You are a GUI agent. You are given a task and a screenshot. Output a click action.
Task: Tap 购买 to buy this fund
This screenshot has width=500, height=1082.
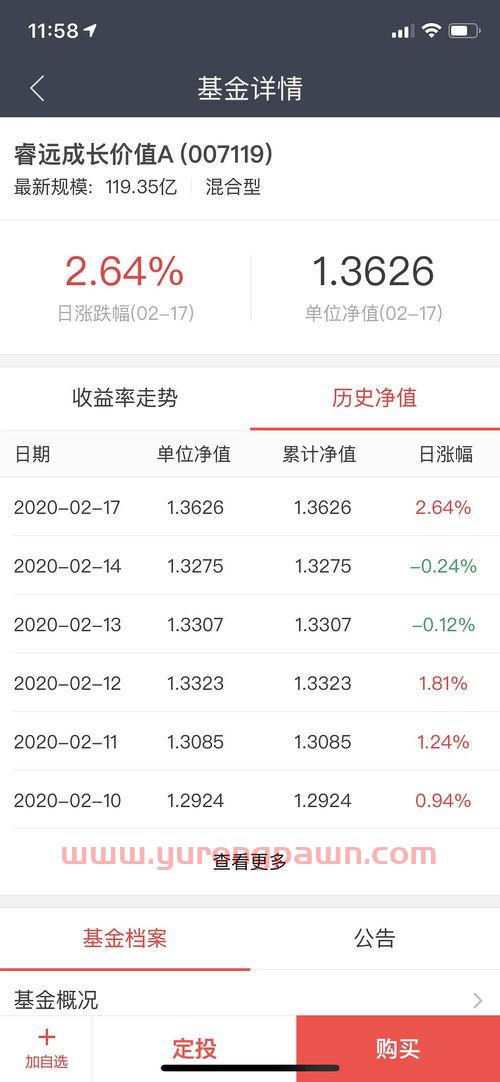click(398, 1049)
